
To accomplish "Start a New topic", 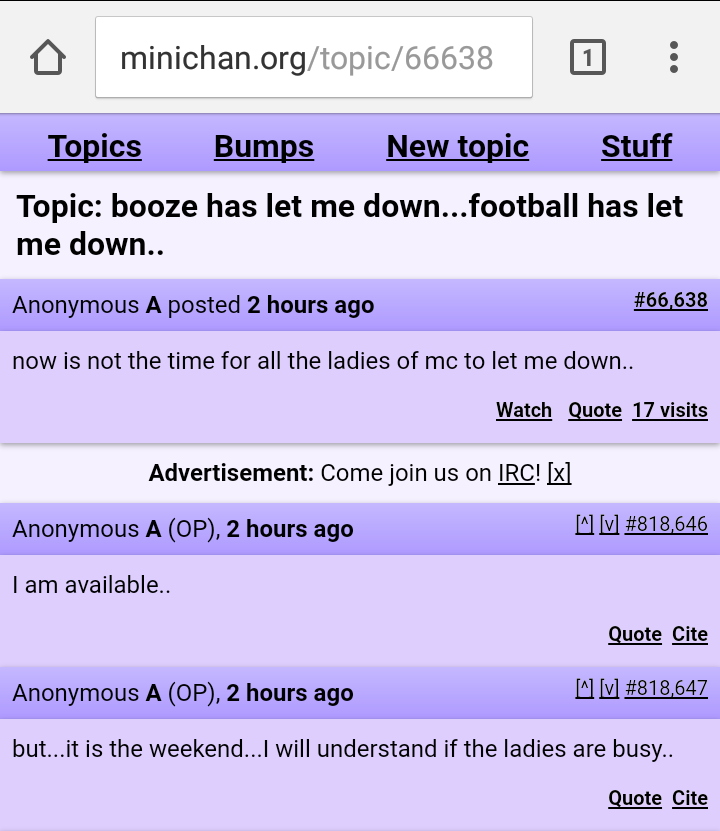I will [x=457, y=146].
